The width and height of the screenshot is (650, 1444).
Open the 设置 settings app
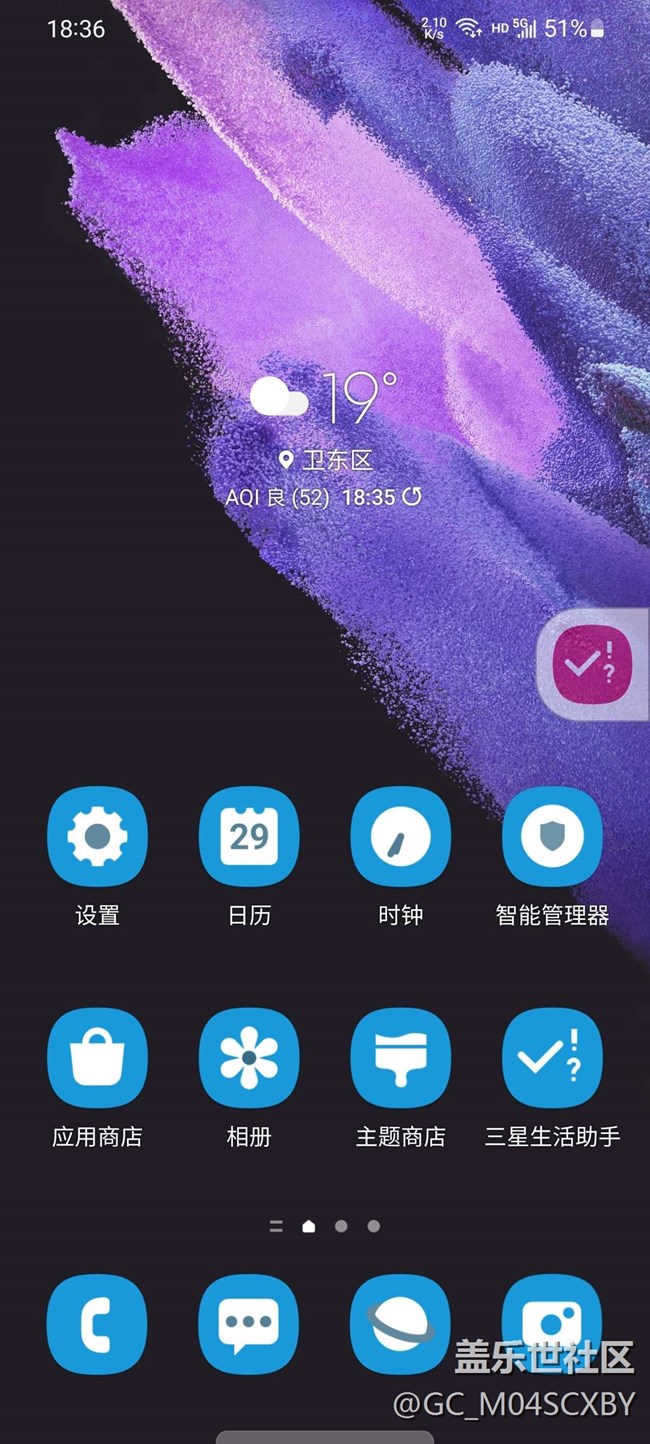pos(97,836)
